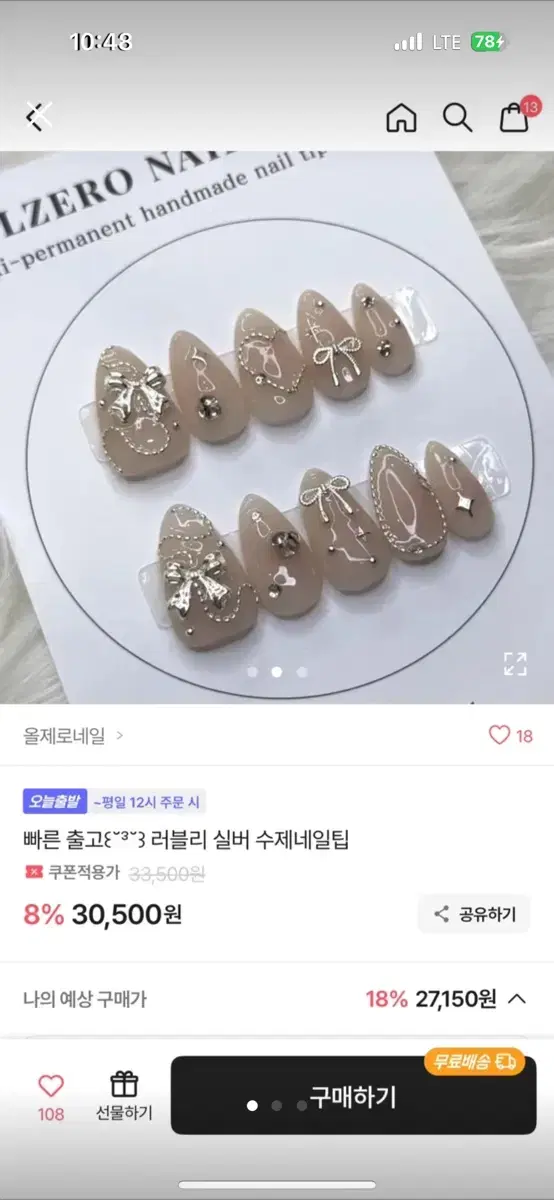Viewport: 554px width, 1200px height.
Task: Add to wishlist via the heart showing 108
Action: click(51, 1097)
